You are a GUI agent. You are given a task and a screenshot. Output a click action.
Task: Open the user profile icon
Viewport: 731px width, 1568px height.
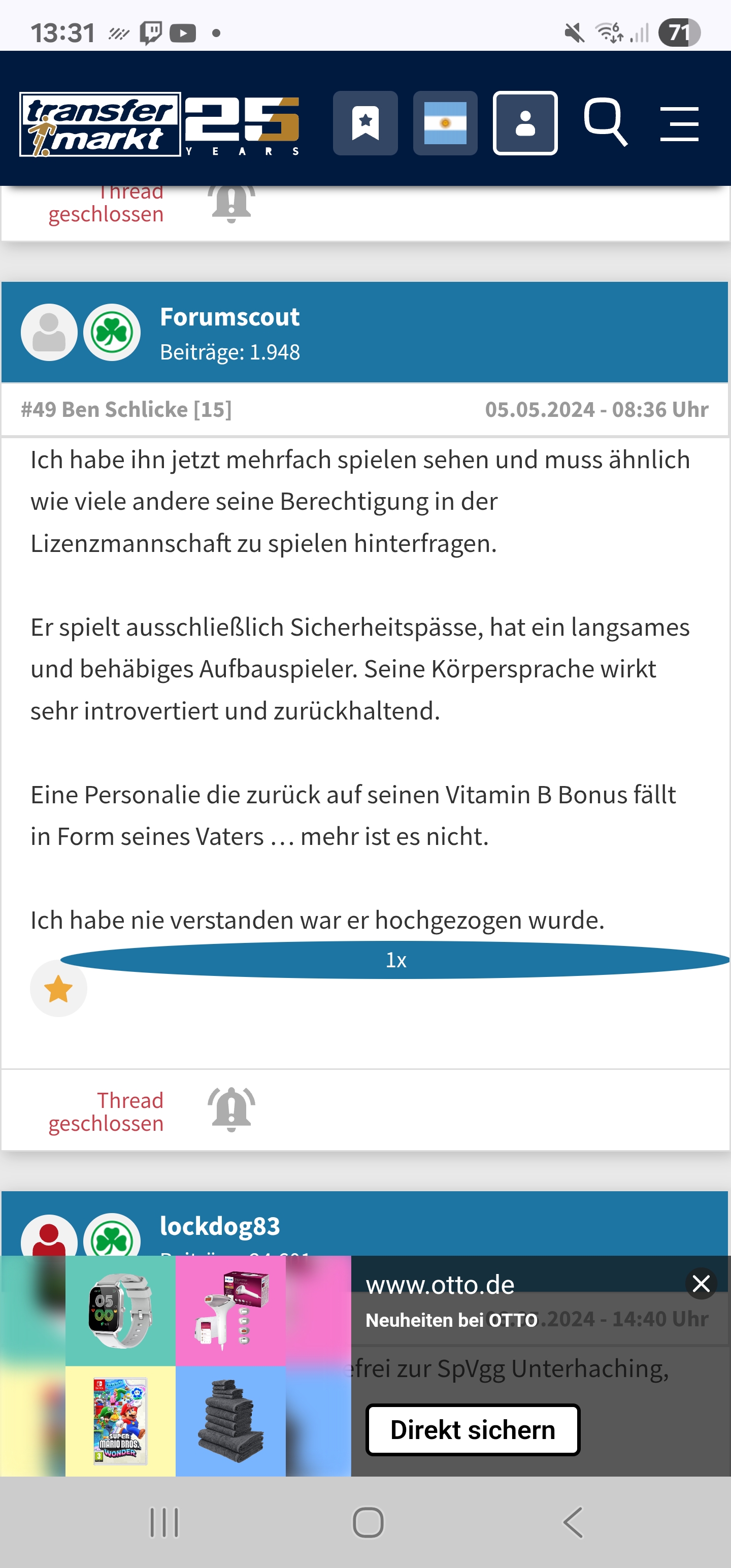pyautogui.click(x=525, y=123)
